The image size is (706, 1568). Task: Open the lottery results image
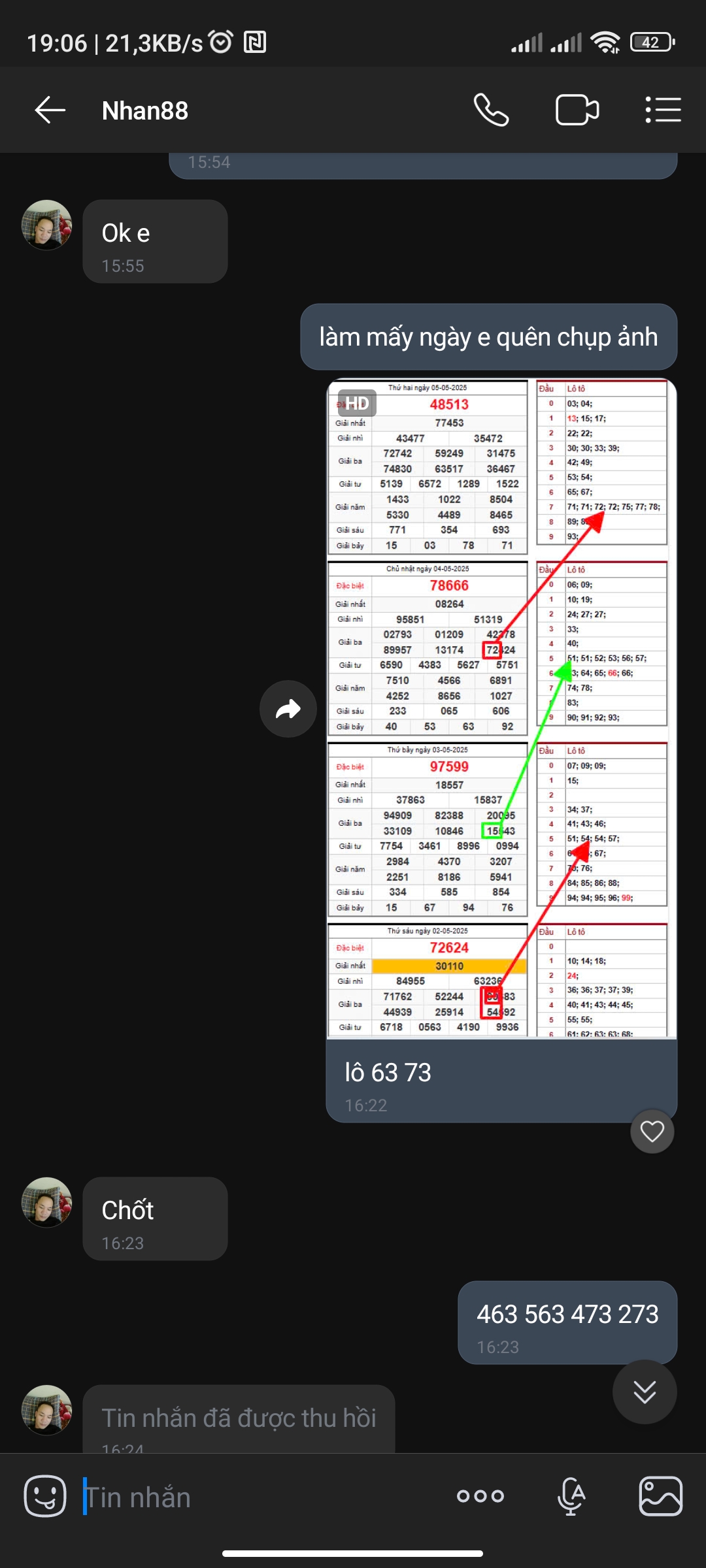(501, 708)
